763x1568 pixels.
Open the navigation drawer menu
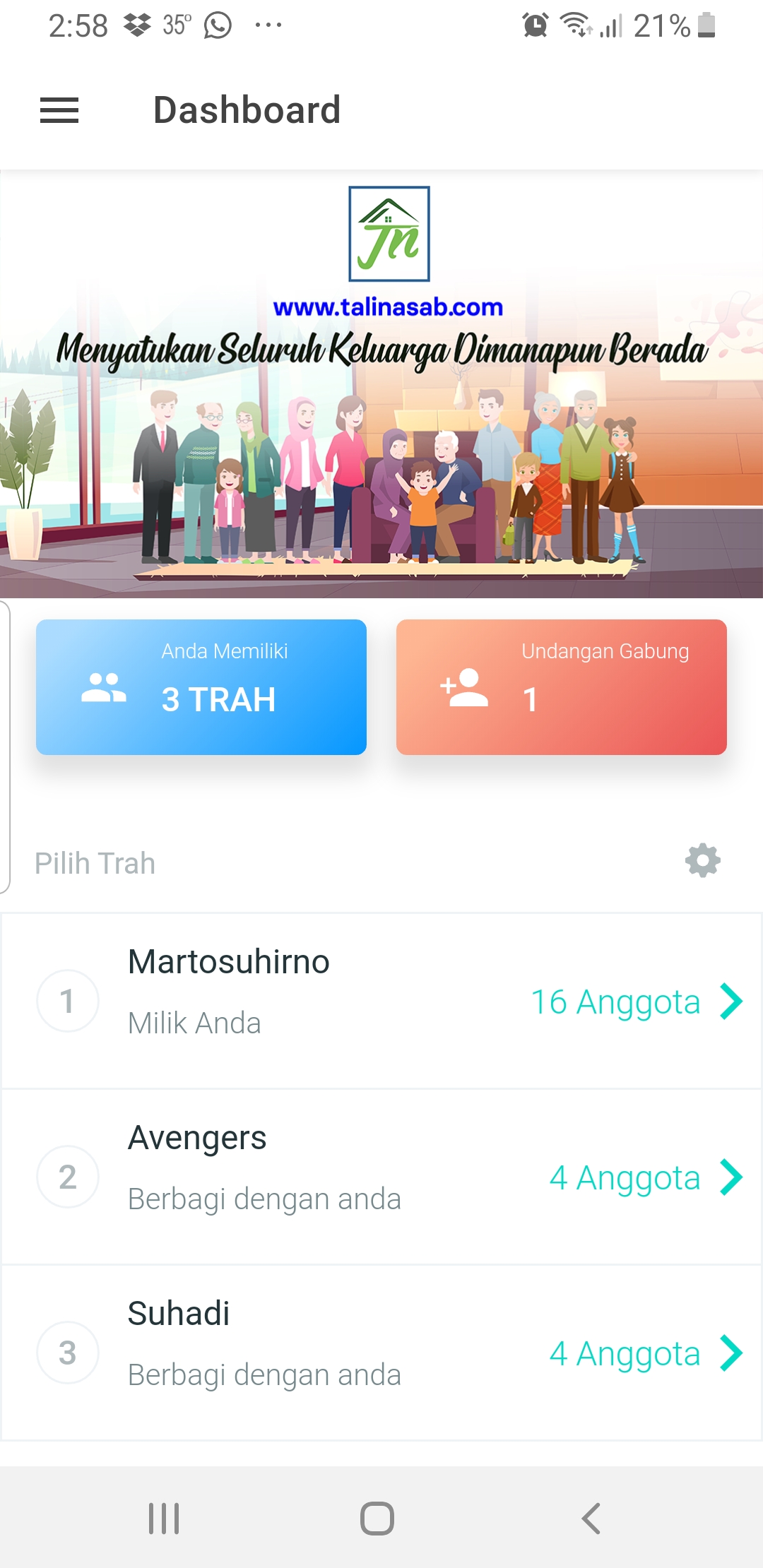[59, 109]
